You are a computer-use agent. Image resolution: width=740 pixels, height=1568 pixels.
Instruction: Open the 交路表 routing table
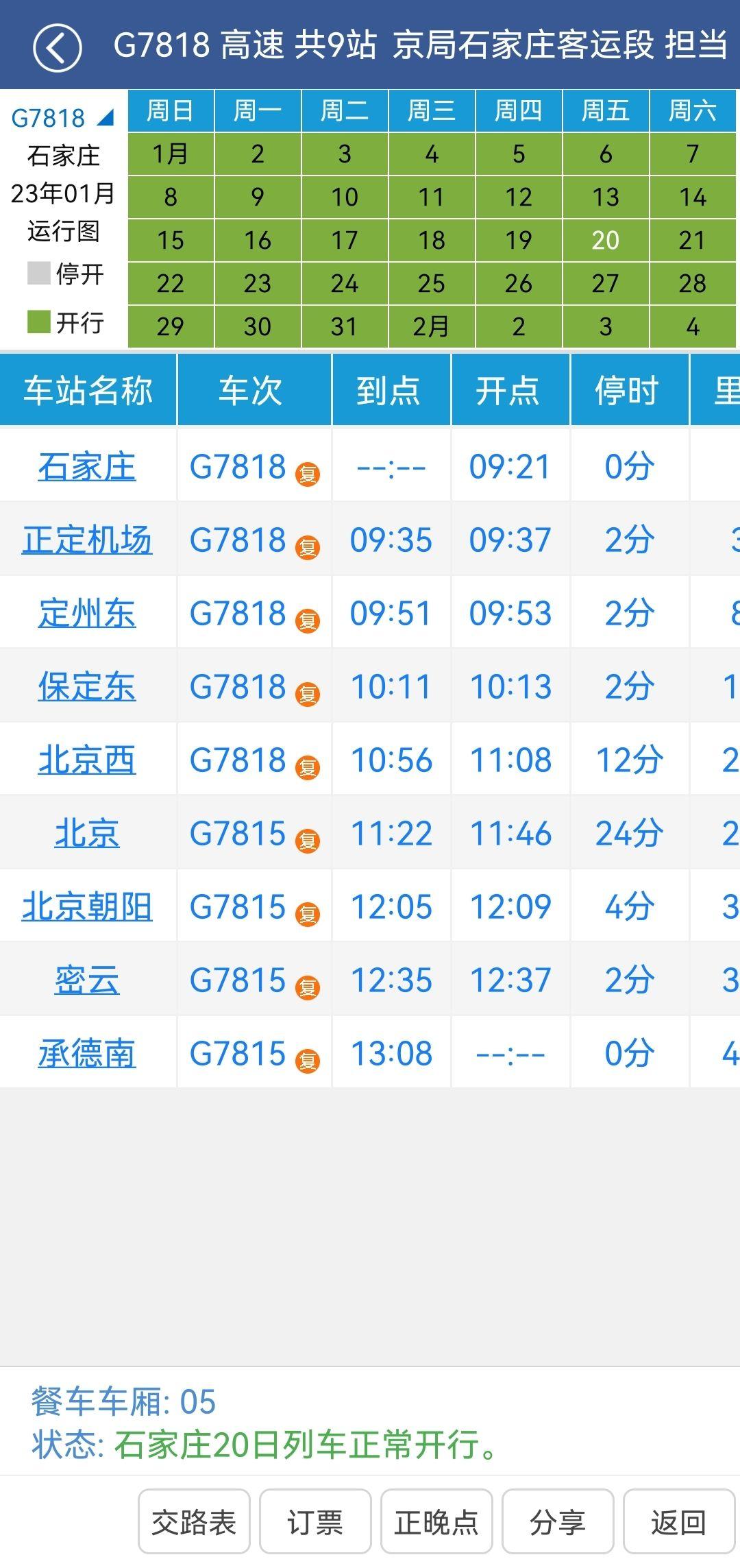[x=194, y=1522]
